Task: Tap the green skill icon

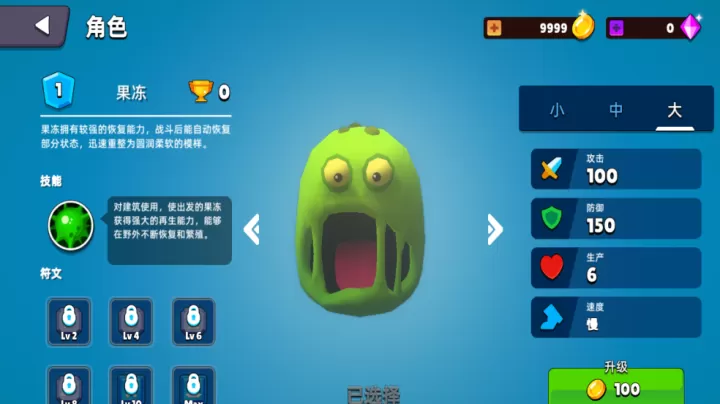Action: click(x=71, y=225)
